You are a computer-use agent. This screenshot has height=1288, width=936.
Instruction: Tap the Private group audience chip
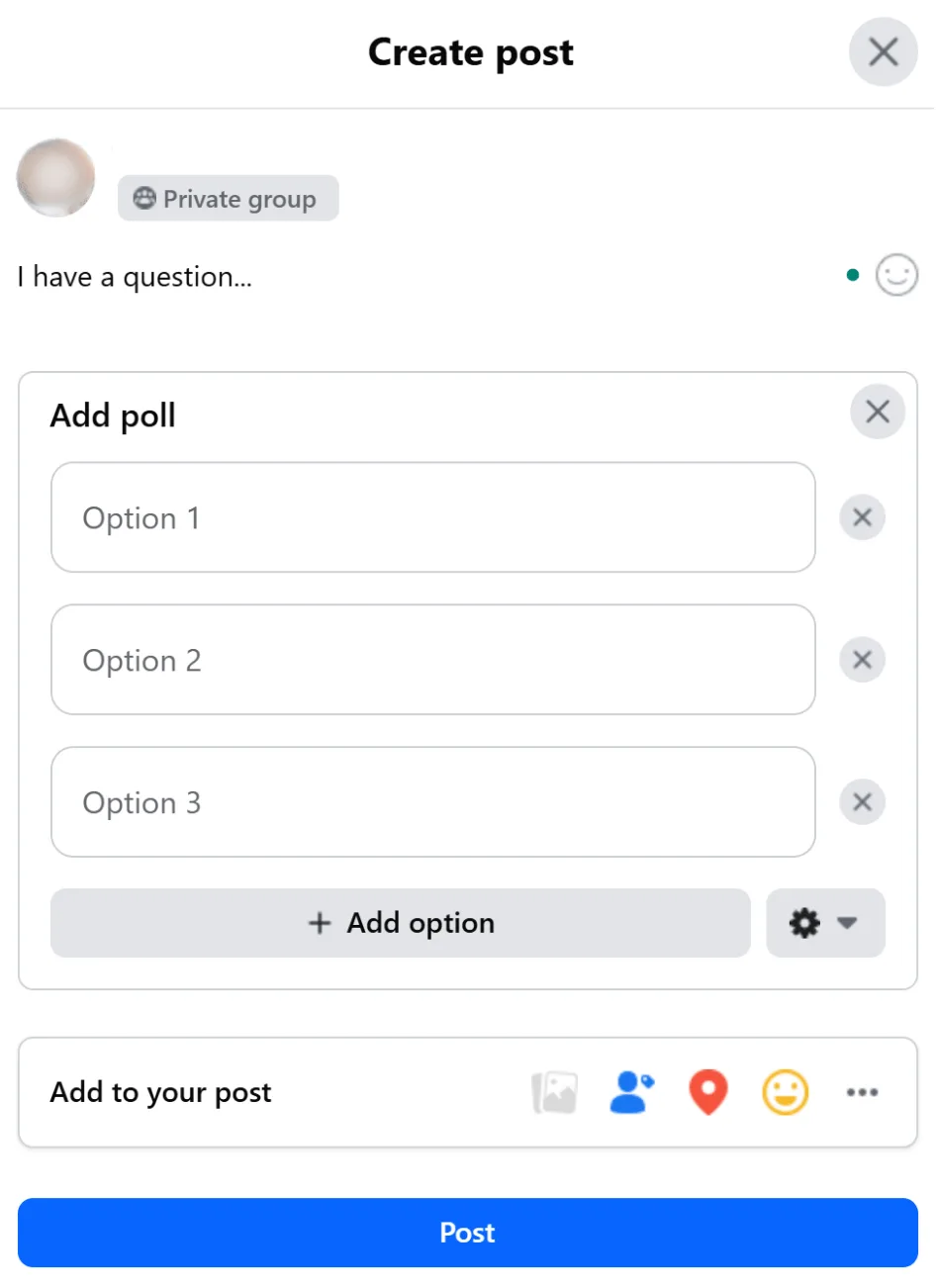[x=228, y=199]
